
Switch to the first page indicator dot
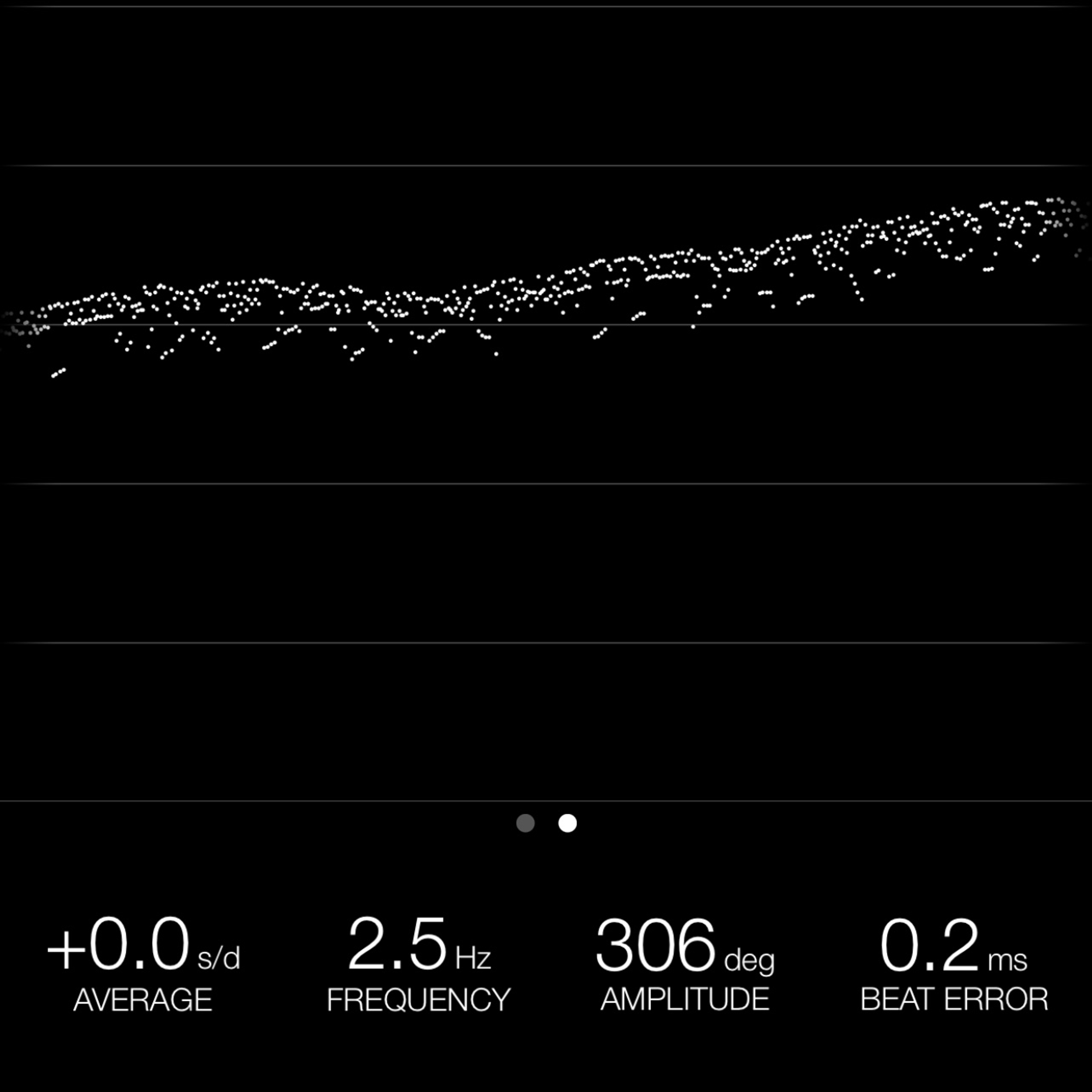[x=525, y=823]
